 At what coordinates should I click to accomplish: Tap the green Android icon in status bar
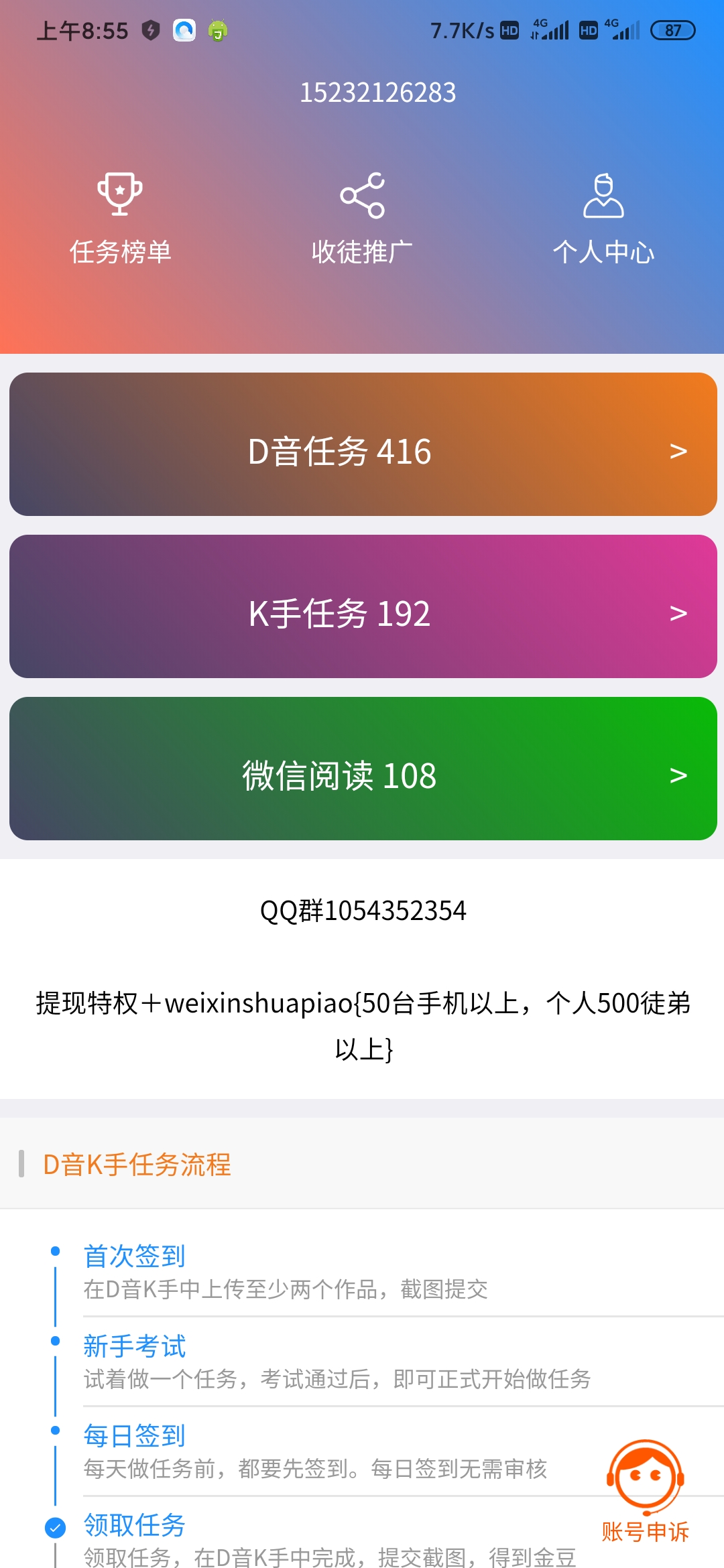217,29
